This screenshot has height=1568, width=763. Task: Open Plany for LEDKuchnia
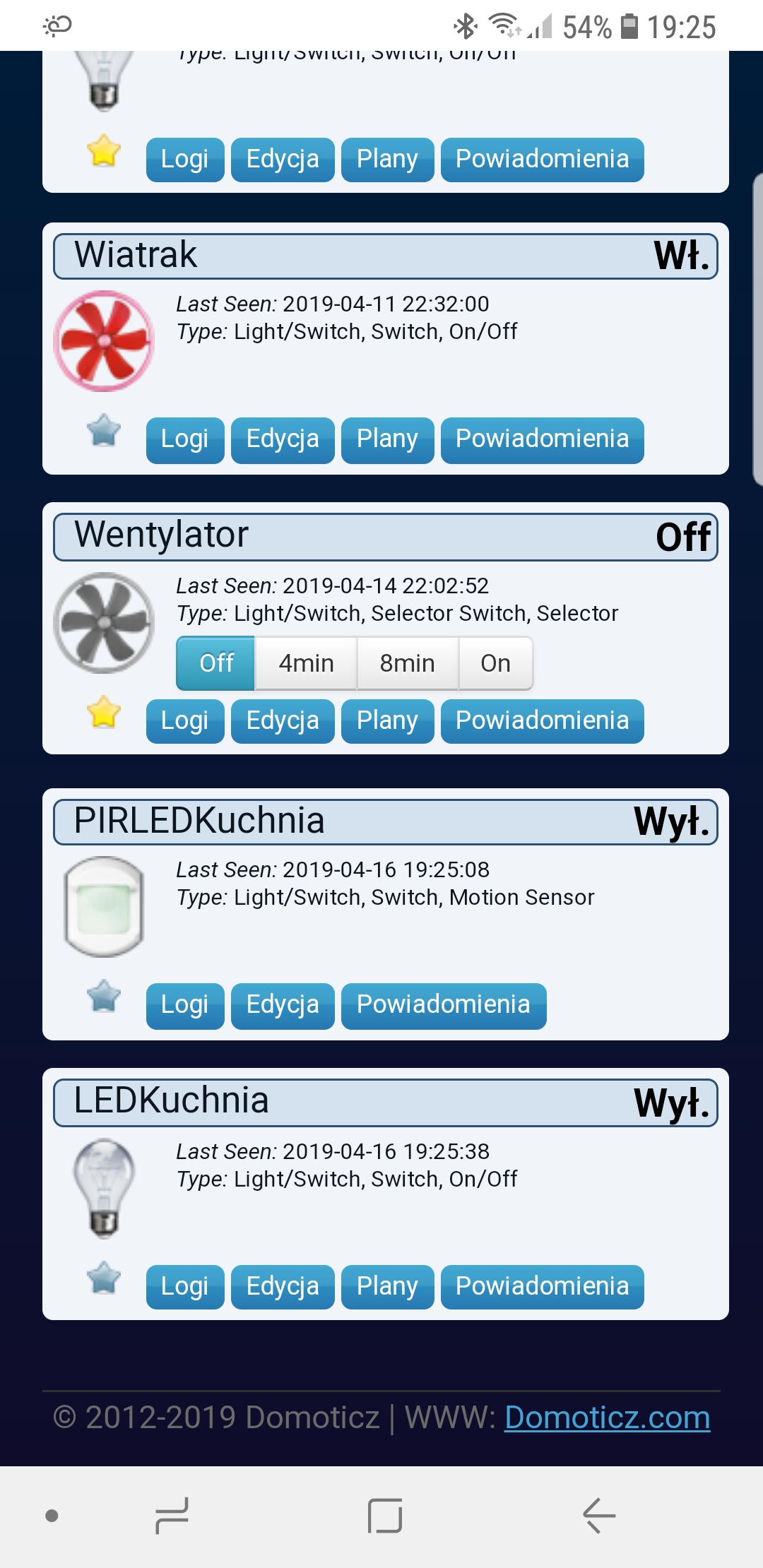[x=387, y=1287]
